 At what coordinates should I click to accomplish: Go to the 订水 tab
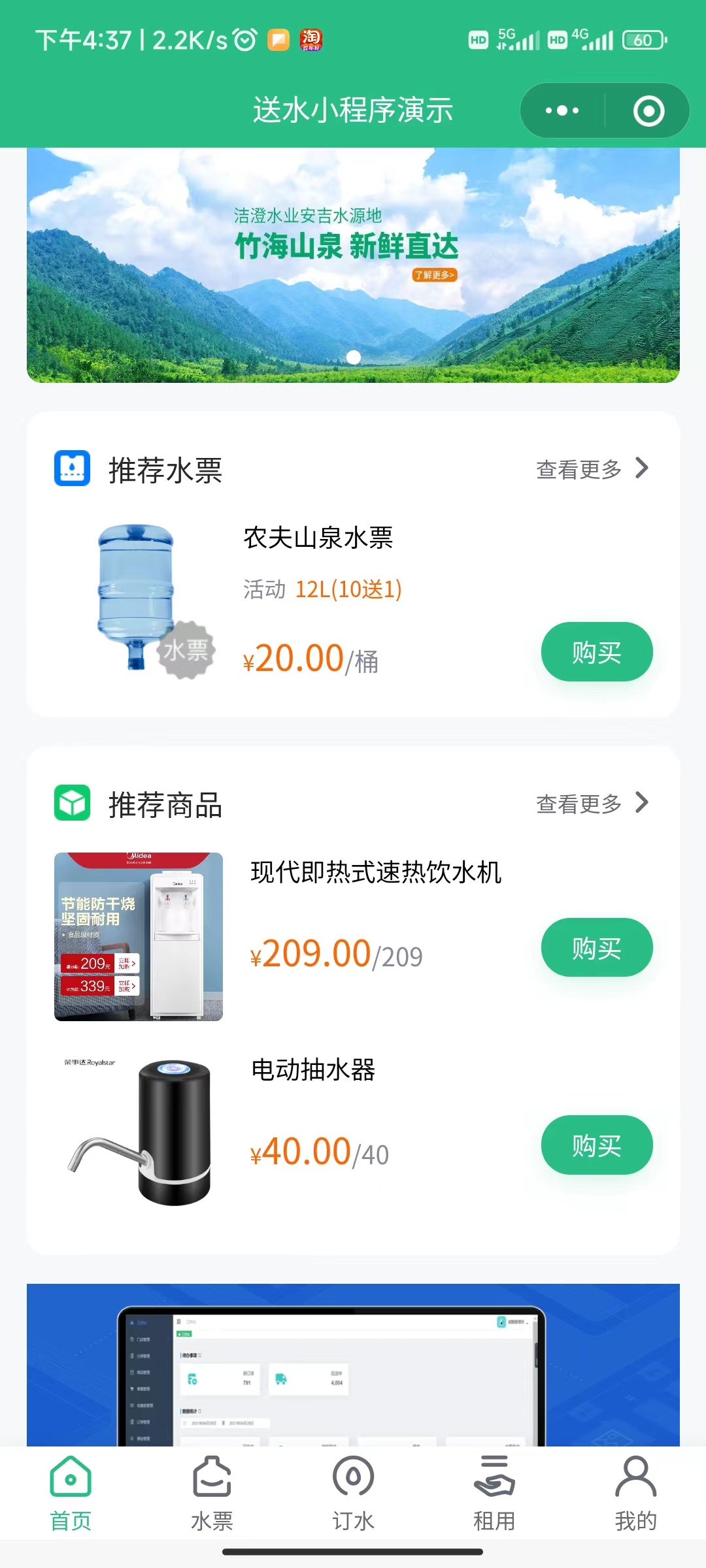tap(353, 1494)
